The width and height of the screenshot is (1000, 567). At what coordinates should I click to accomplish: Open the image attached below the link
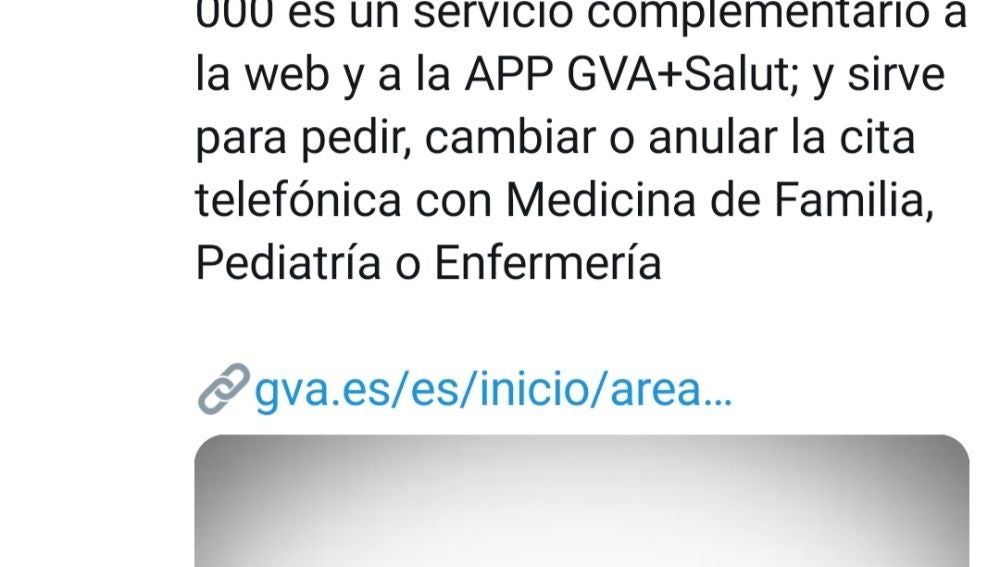pyautogui.click(x=581, y=501)
